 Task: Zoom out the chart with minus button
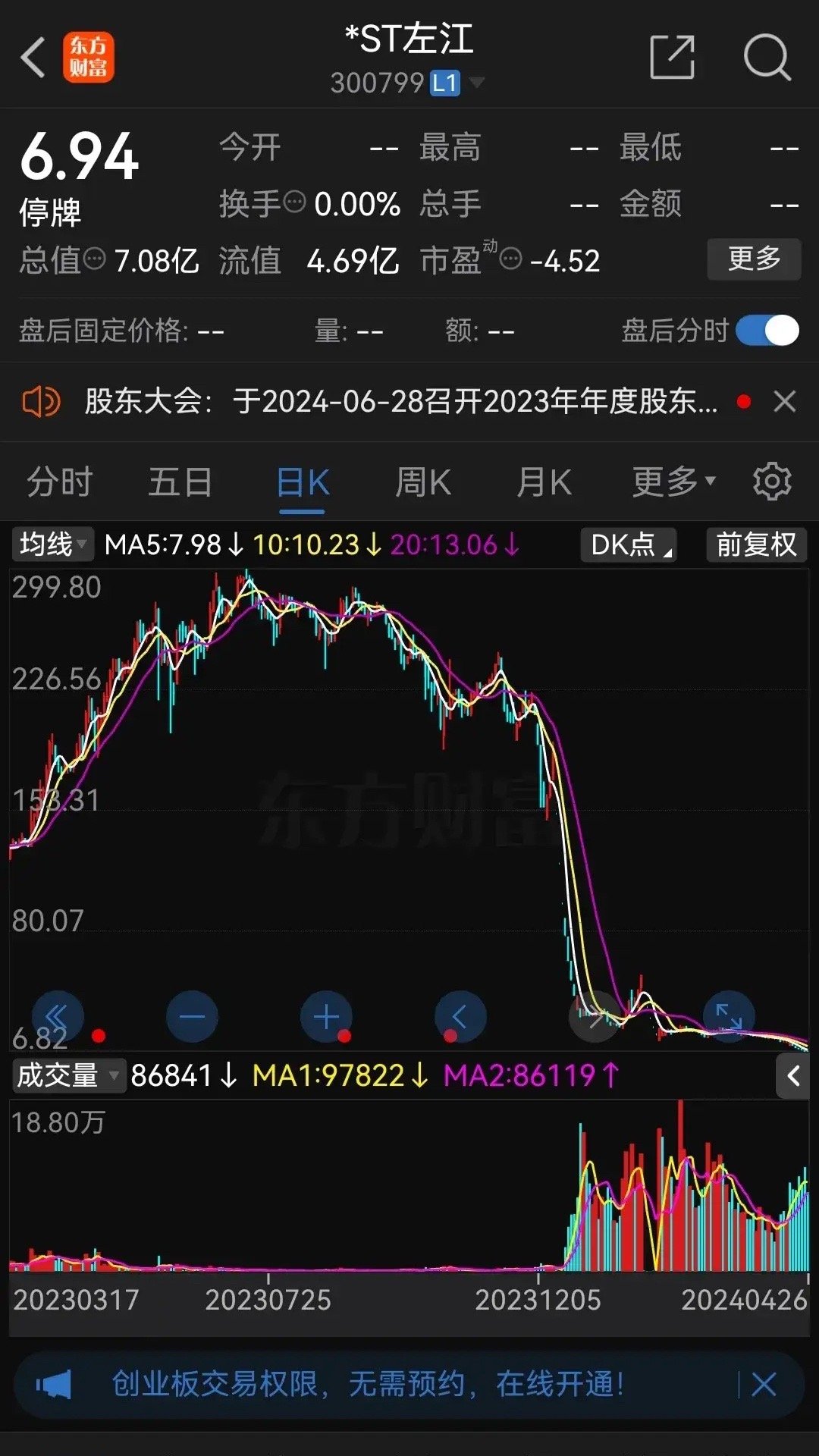pos(192,1017)
